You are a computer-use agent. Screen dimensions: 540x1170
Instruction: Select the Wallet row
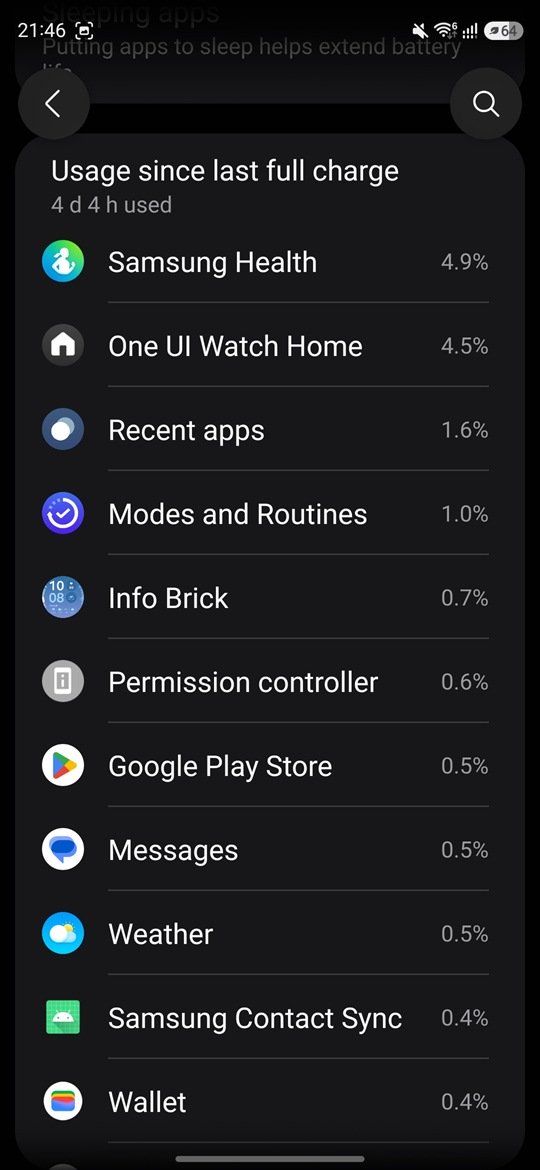270,1101
